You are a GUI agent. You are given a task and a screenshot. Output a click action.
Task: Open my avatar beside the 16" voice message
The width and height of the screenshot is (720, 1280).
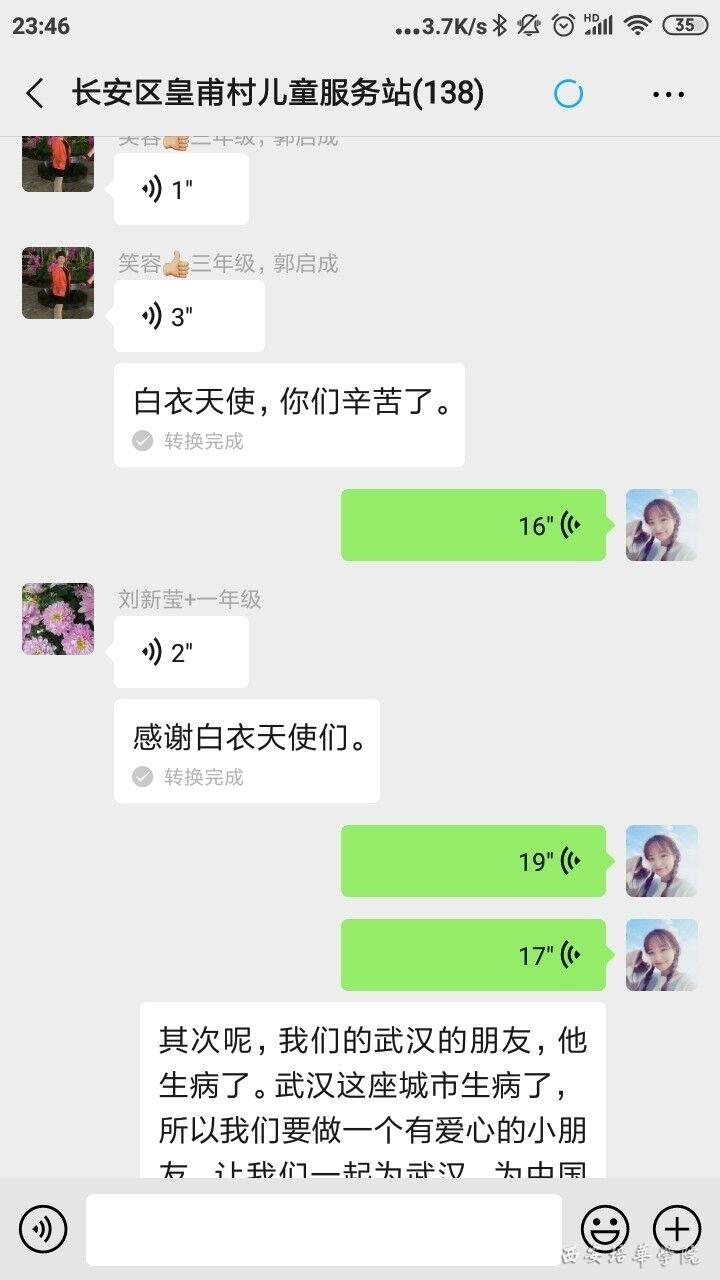tap(661, 525)
